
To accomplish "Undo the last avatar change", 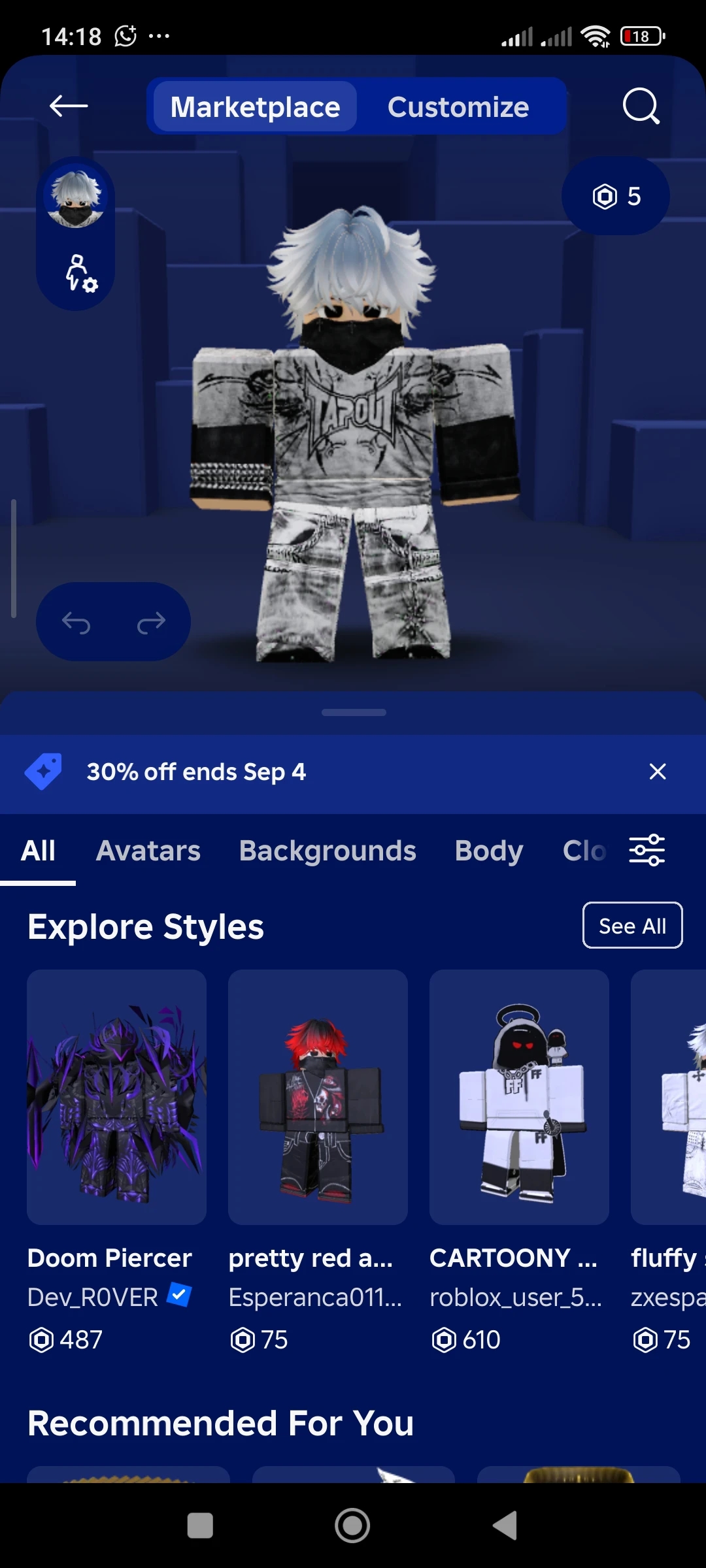I will point(76,623).
